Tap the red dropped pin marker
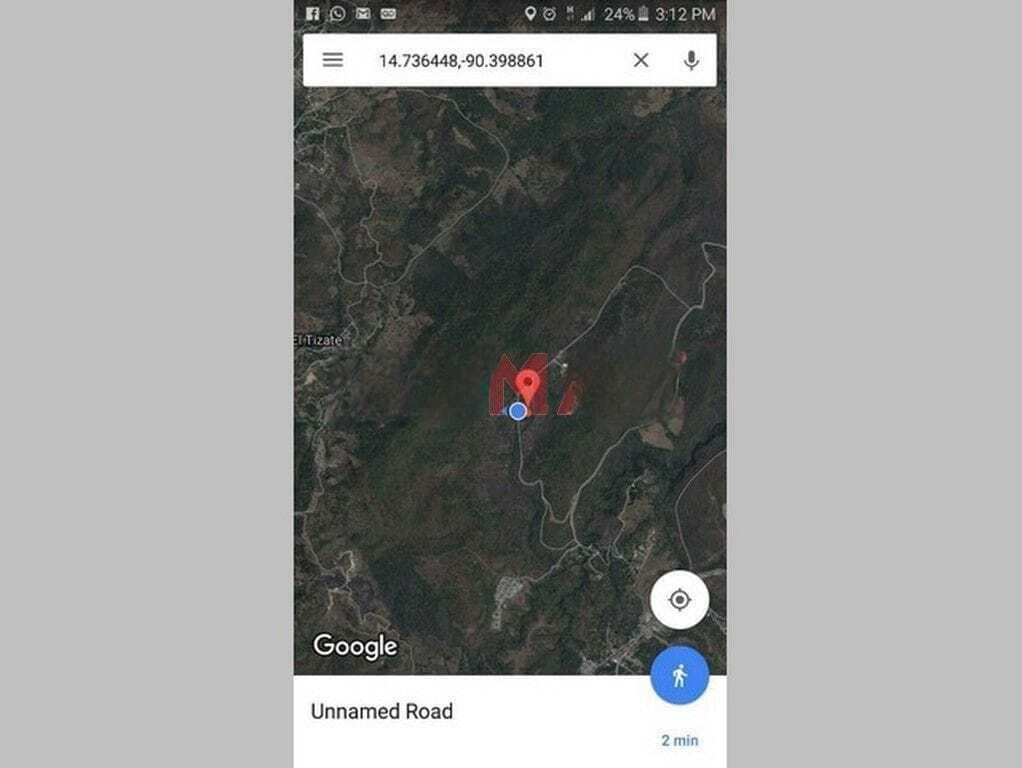This screenshot has width=1022, height=768. point(528,384)
